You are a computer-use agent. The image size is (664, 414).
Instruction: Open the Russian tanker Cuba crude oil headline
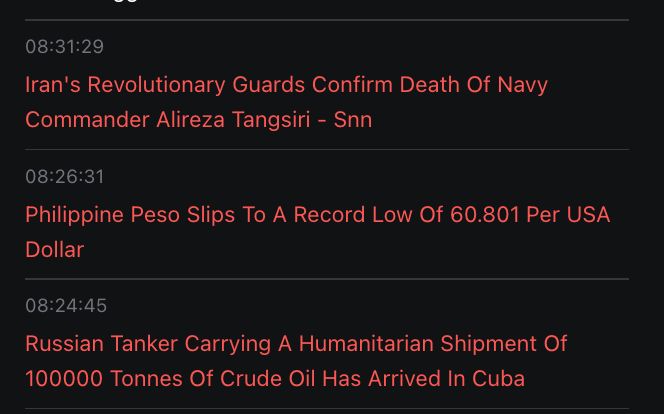coord(295,361)
